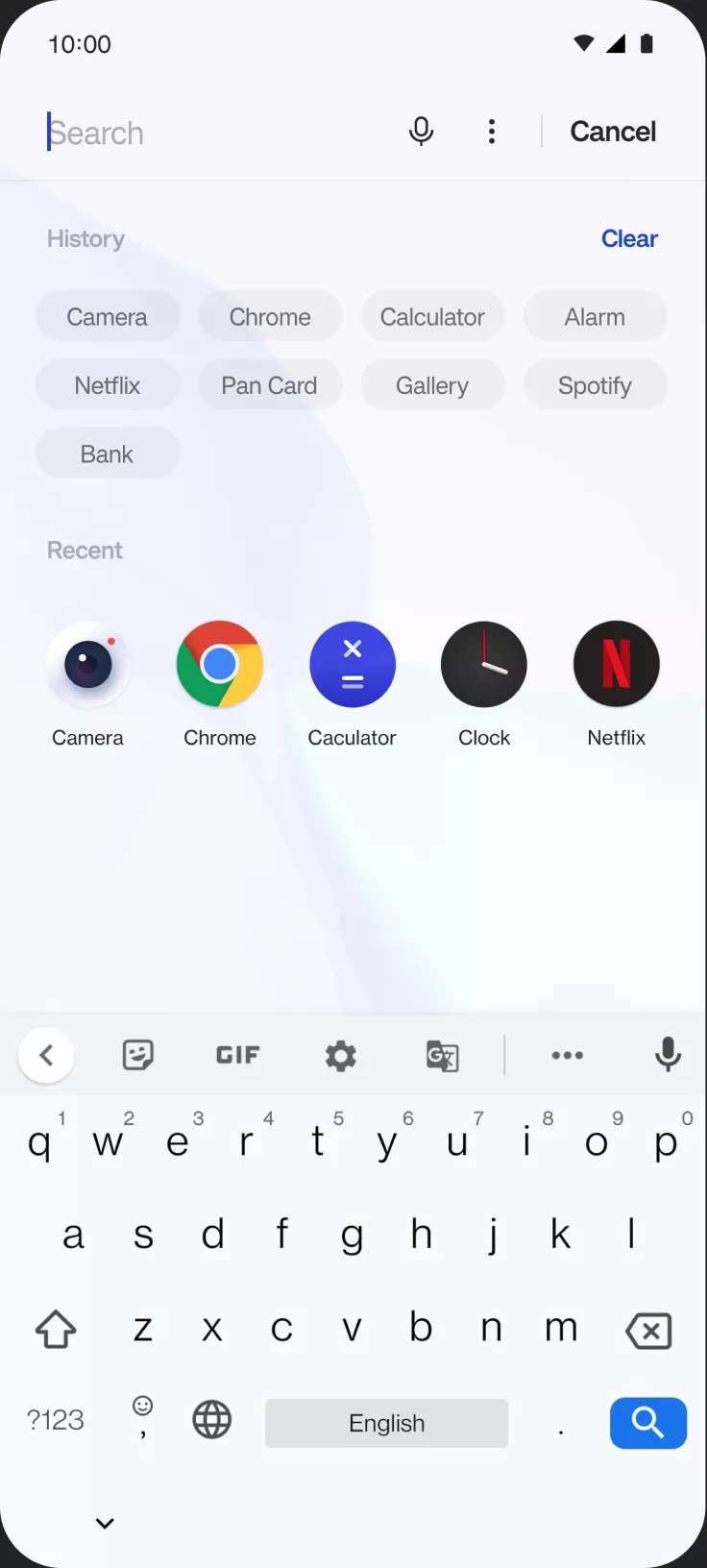Viewport: 707px width, 1568px height.
Task: Select the Bank history chip
Action: (x=107, y=453)
